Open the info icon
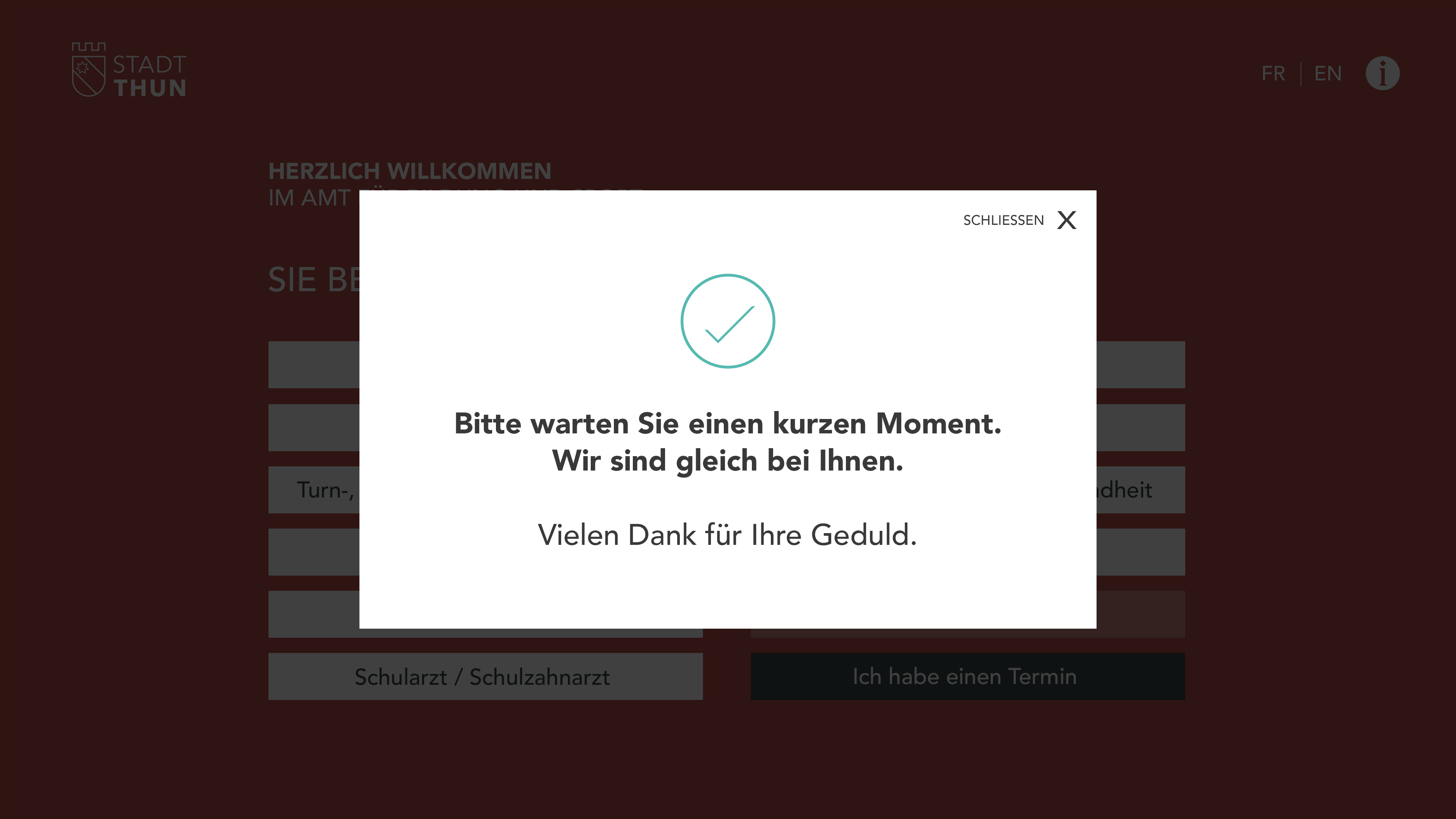 point(1382,74)
